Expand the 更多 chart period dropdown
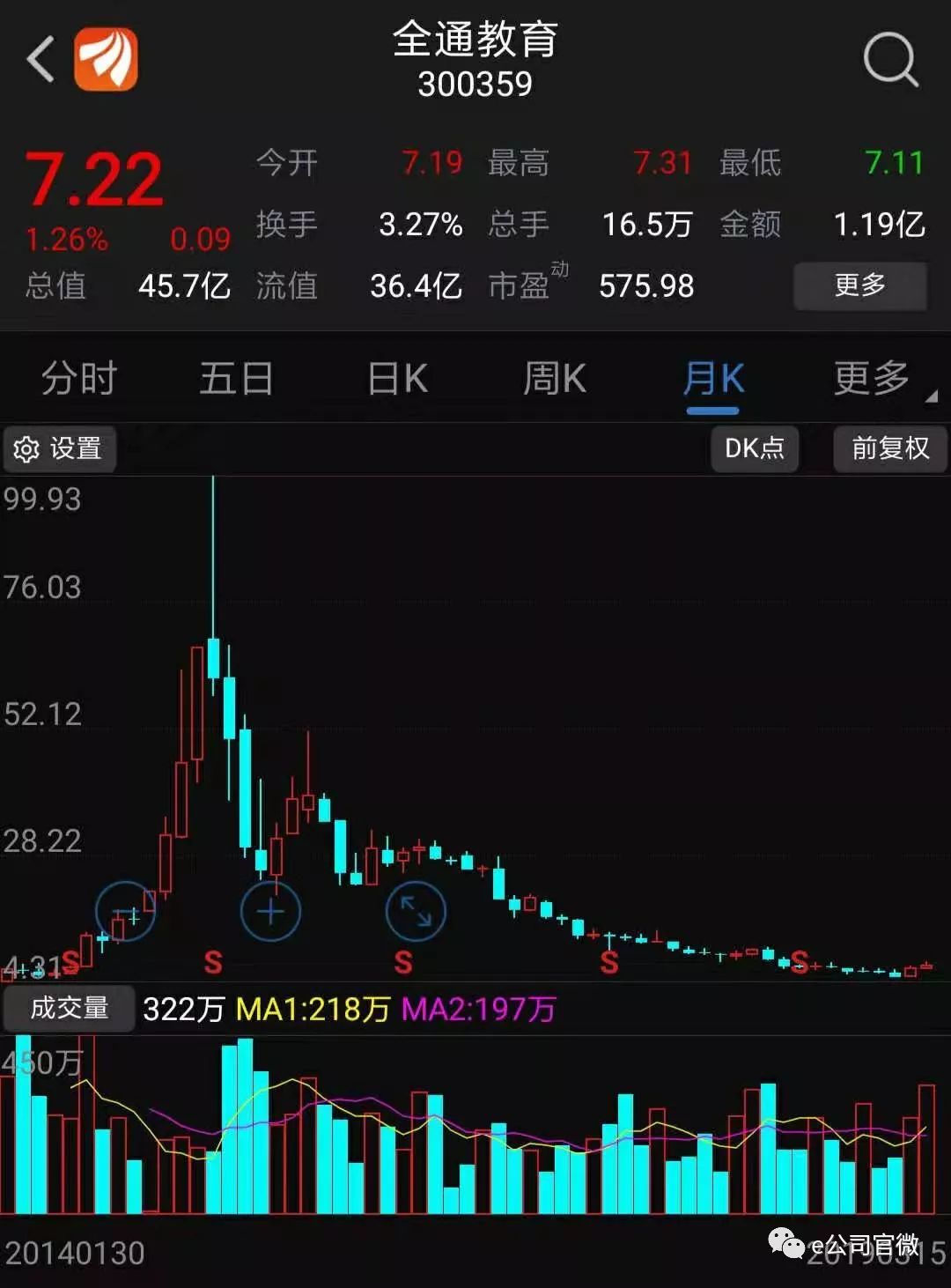 click(874, 379)
